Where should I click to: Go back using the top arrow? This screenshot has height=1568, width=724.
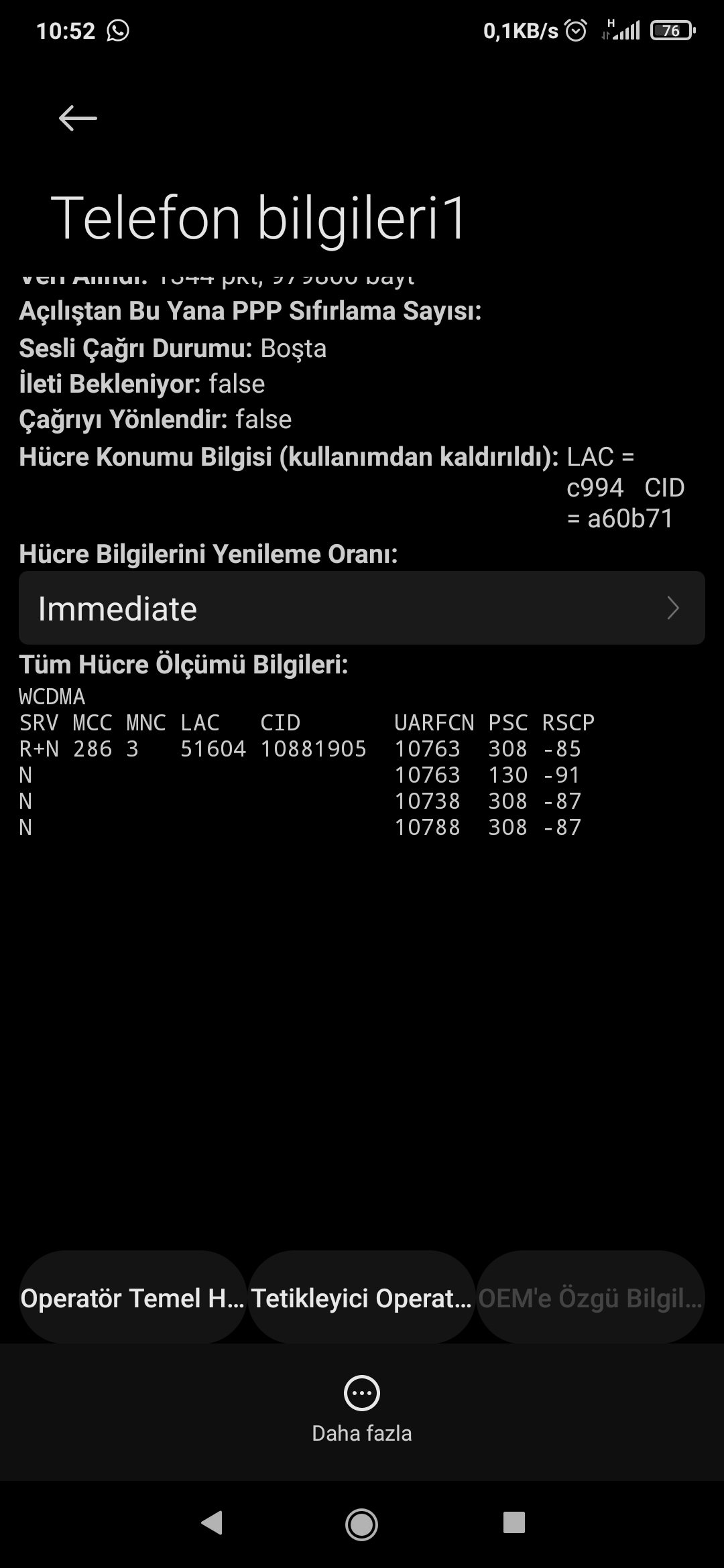click(x=78, y=118)
